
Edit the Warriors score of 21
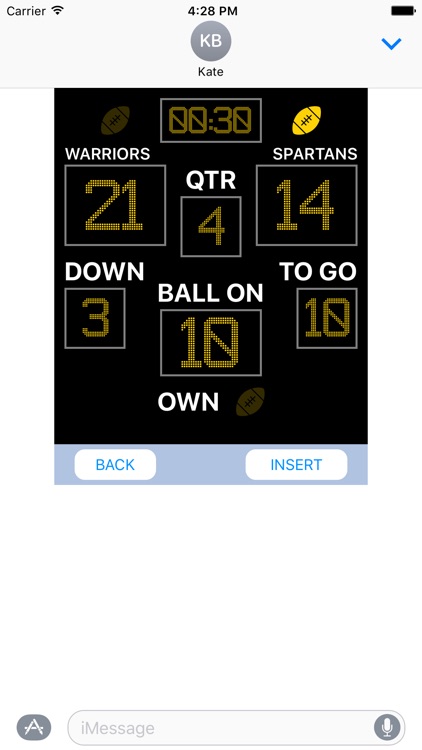click(115, 205)
